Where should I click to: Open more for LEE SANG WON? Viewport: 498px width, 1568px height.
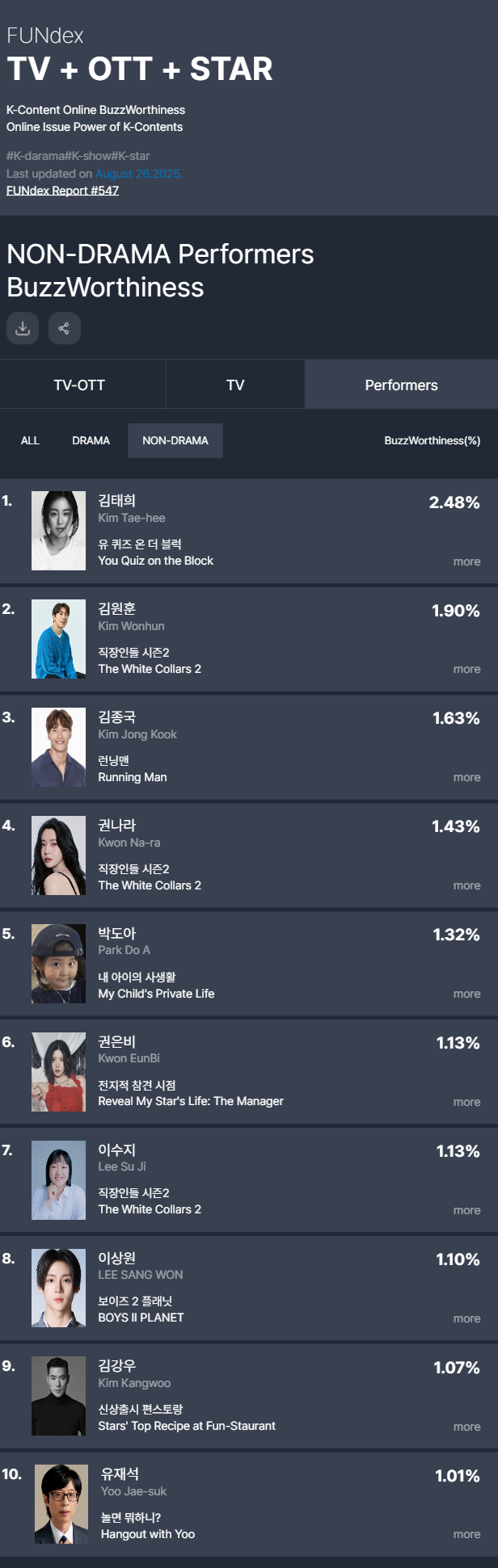(x=466, y=1318)
